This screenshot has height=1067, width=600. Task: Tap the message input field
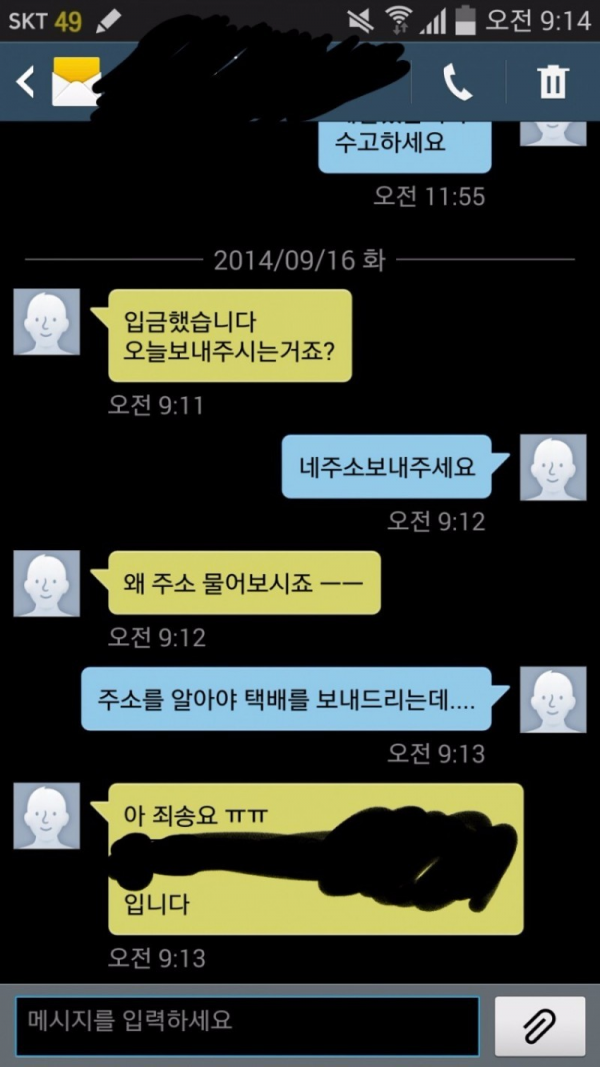click(247, 1026)
